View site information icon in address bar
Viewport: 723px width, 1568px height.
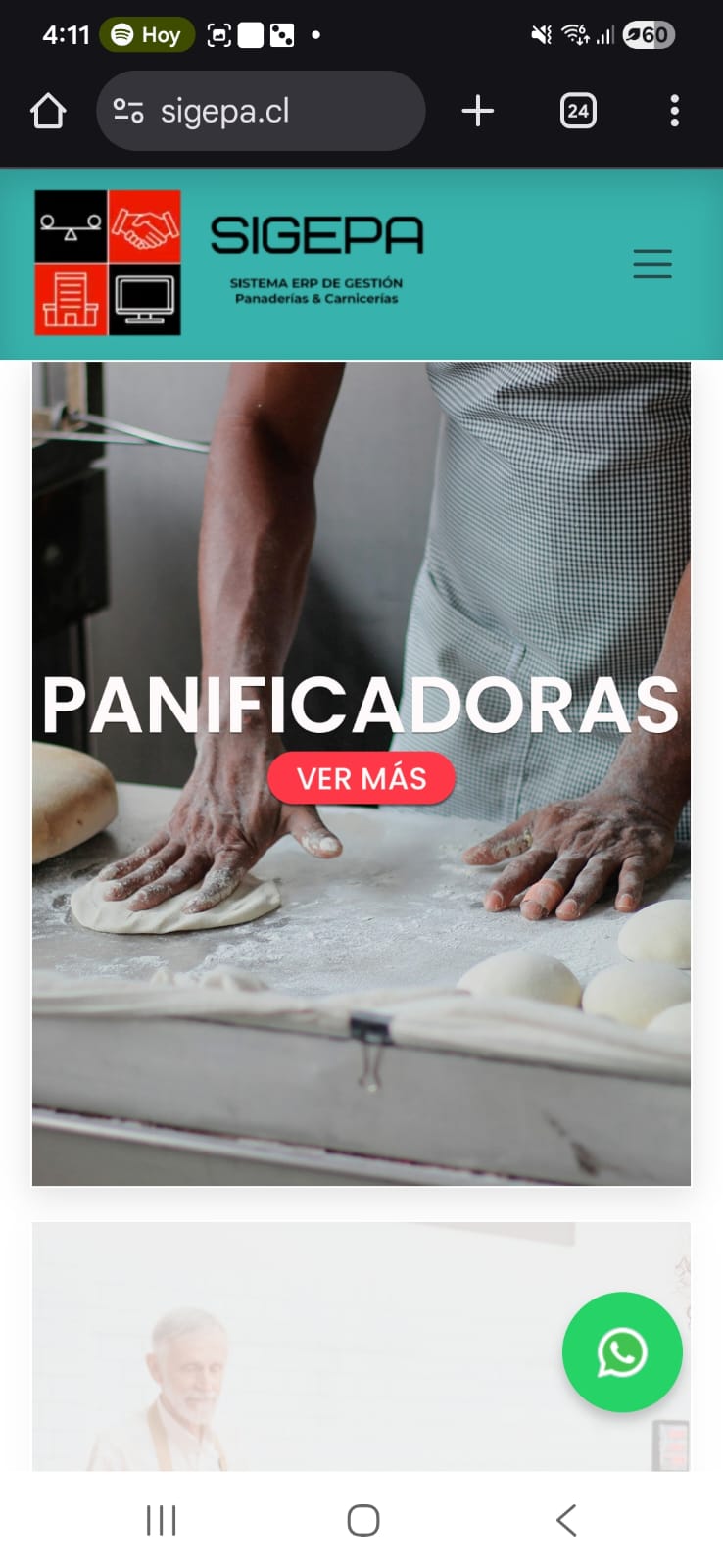coord(128,111)
